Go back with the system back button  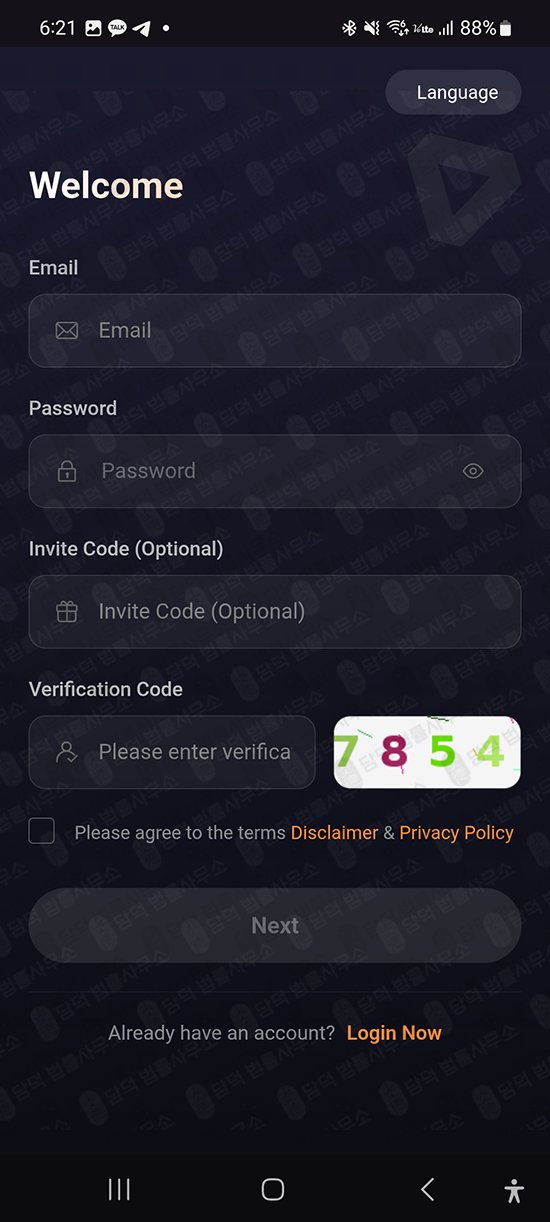[428, 1189]
